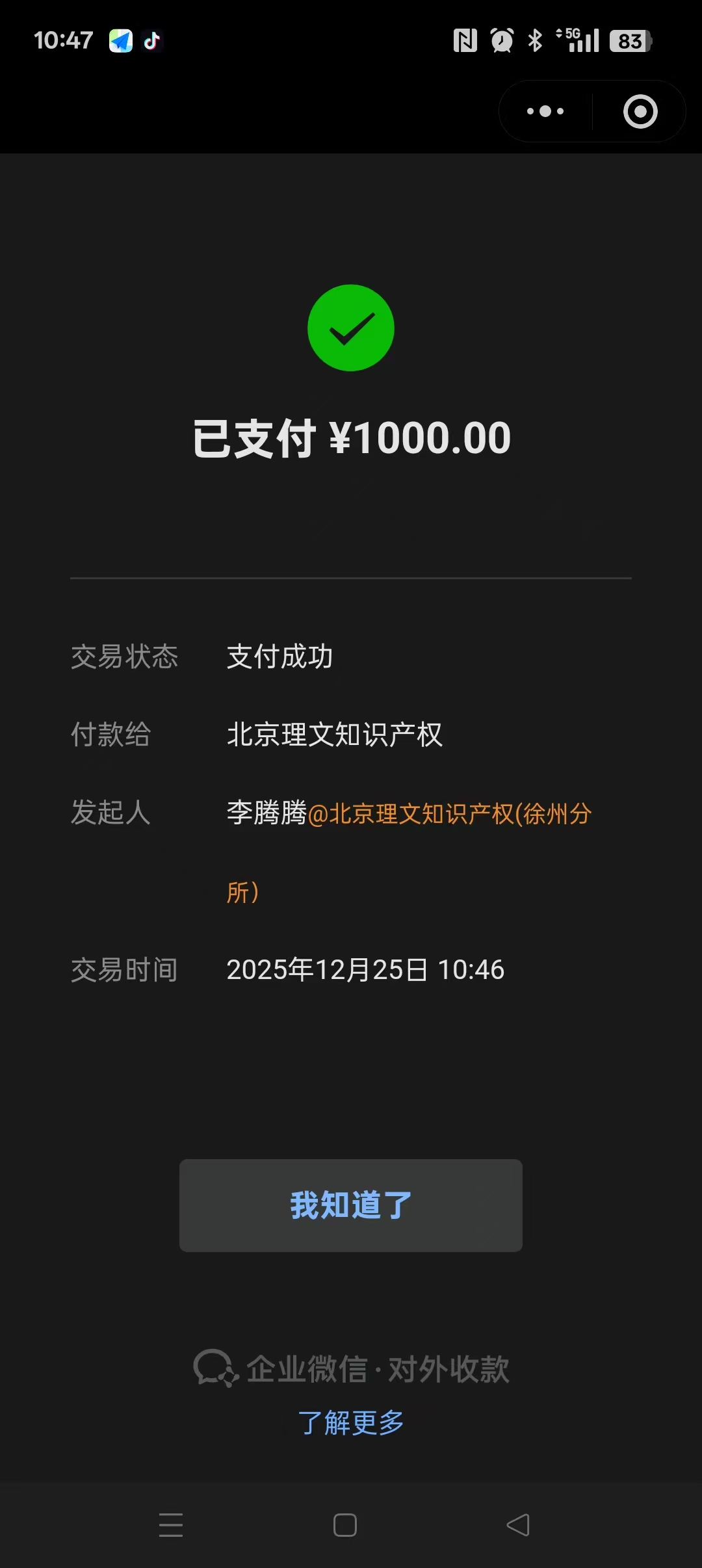Open recent apps from the navigation bar
The height and width of the screenshot is (1568, 702).
coord(171,1525)
